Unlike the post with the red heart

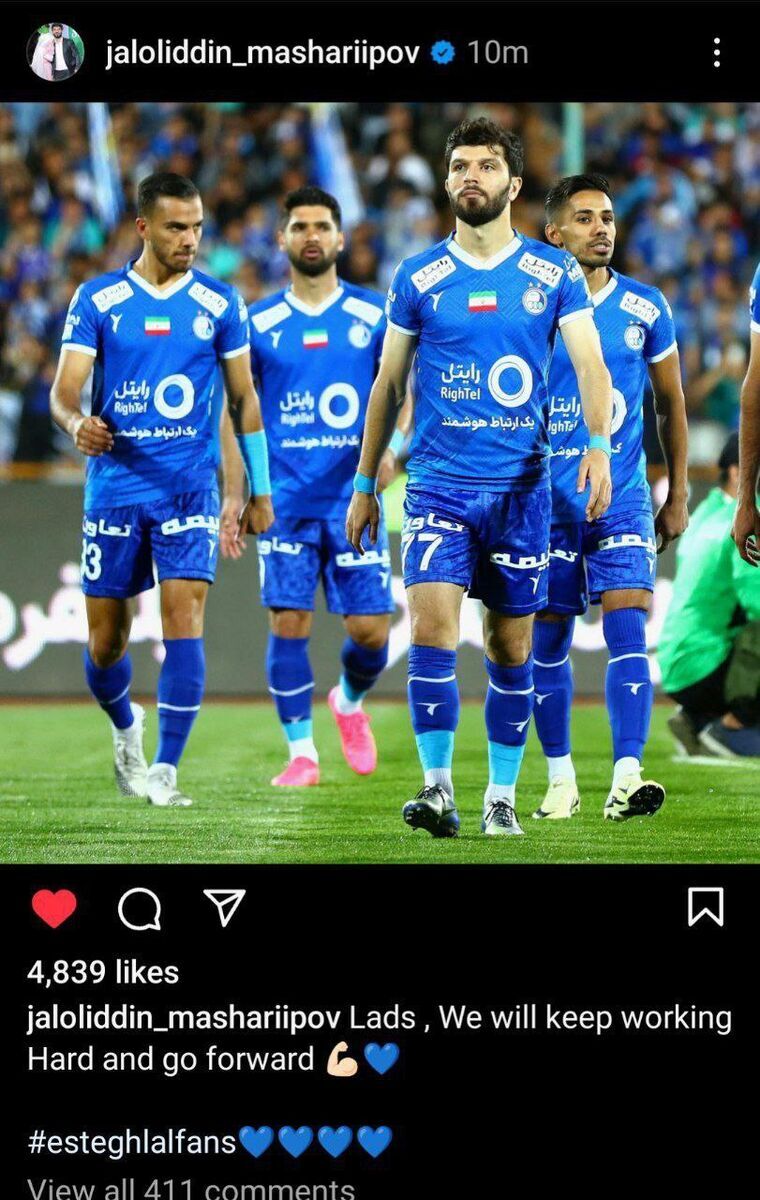[54, 908]
